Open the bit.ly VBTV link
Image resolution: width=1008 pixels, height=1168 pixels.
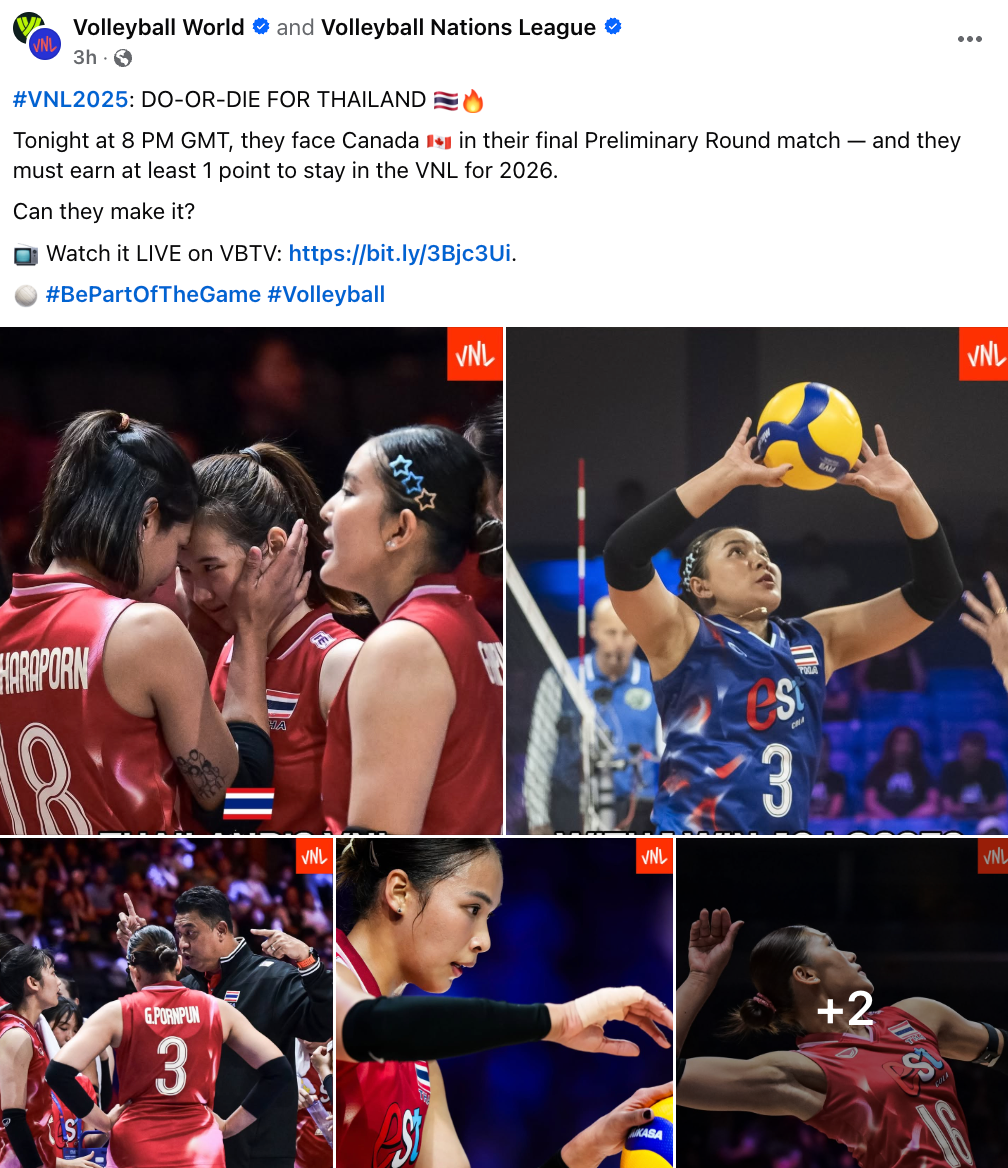(399, 254)
